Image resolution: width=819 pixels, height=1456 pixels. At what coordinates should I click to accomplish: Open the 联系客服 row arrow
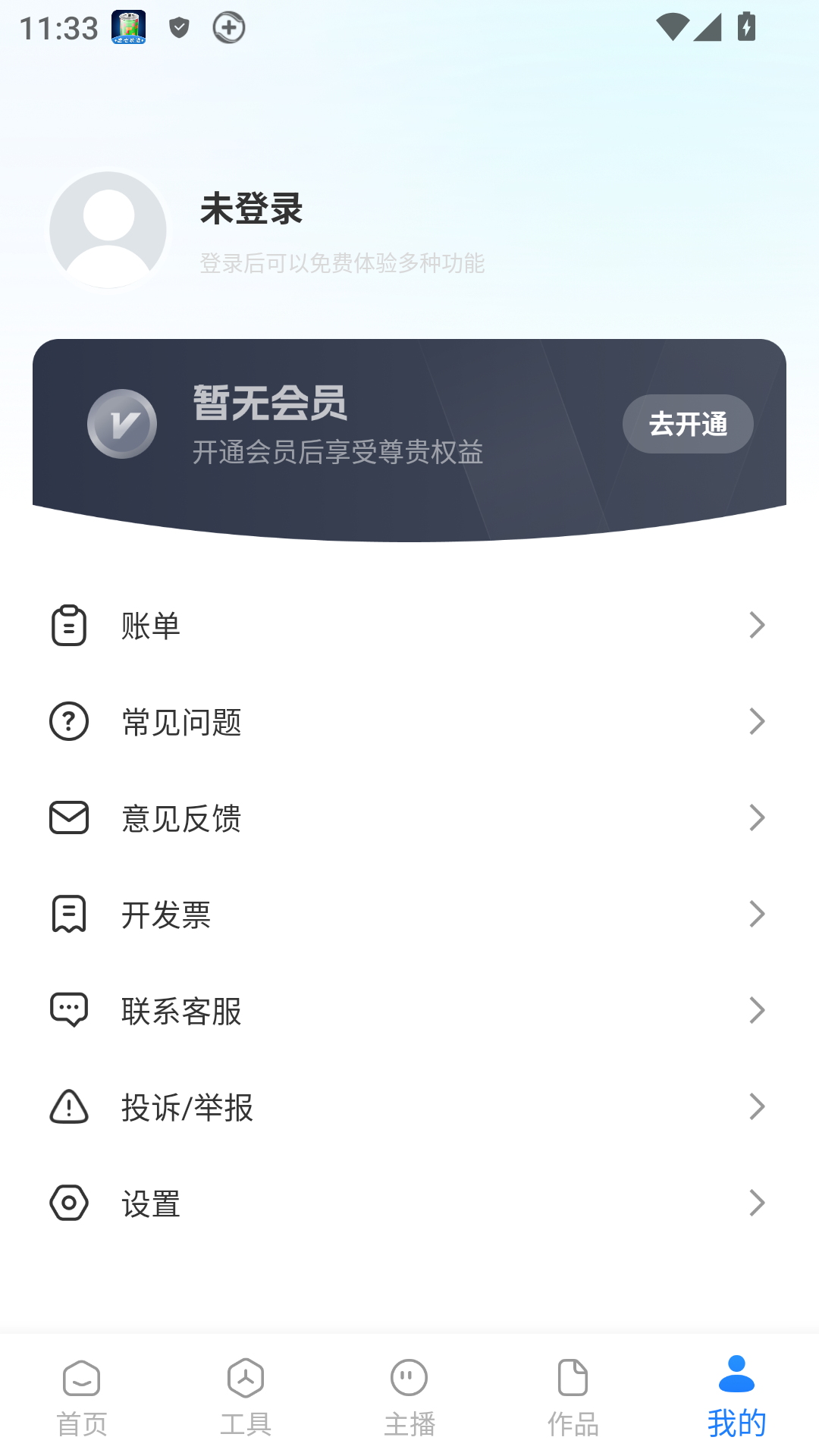click(x=758, y=1009)
